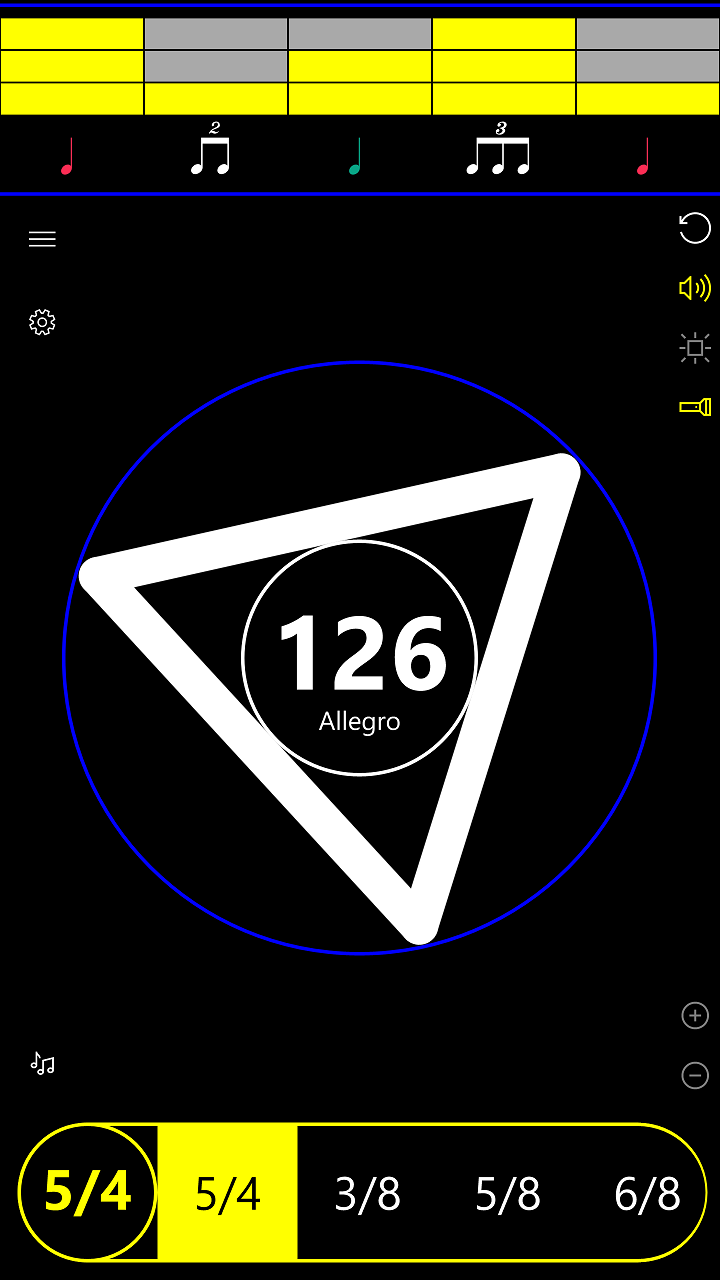This screenshot has height=1280, width=720.
Task: Tap the 126 BPM display
Action: click(x=362, y=655)
